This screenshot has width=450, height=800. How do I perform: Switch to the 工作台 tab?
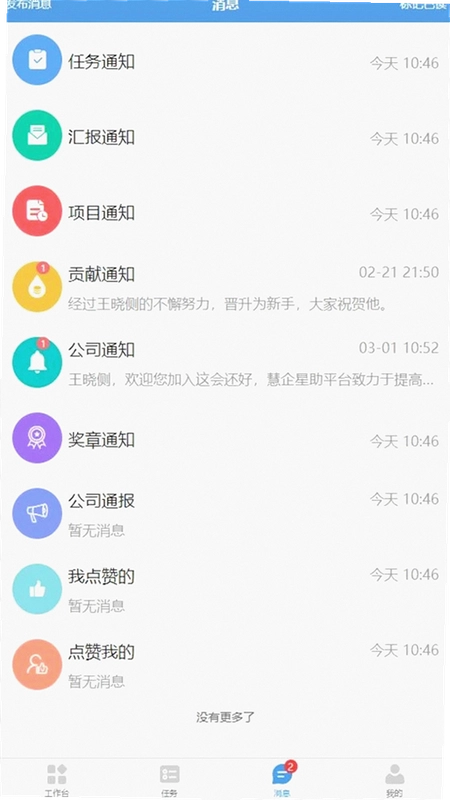click(x=57, y=781)
